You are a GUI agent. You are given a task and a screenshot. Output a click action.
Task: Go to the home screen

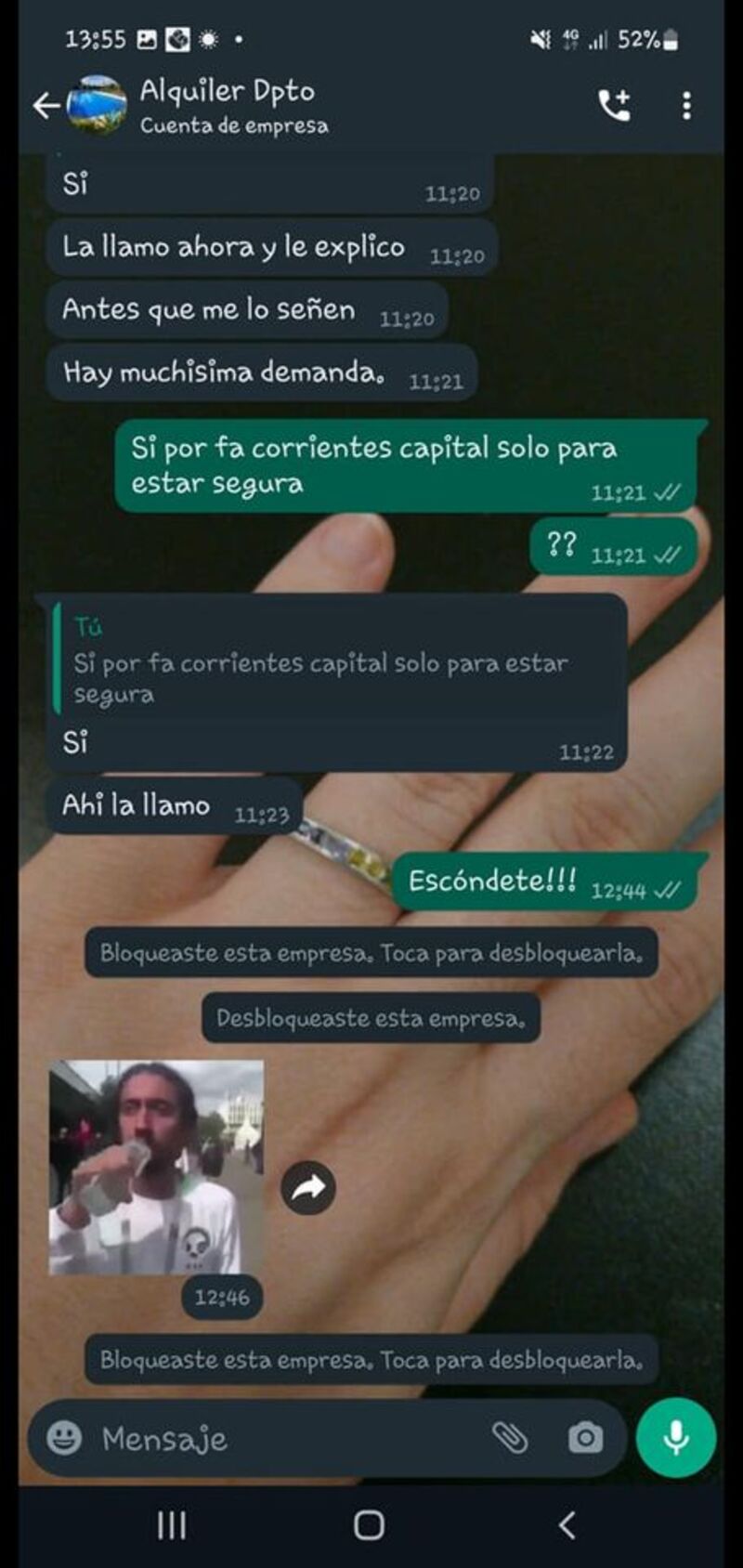click(x=369, y=1524)
